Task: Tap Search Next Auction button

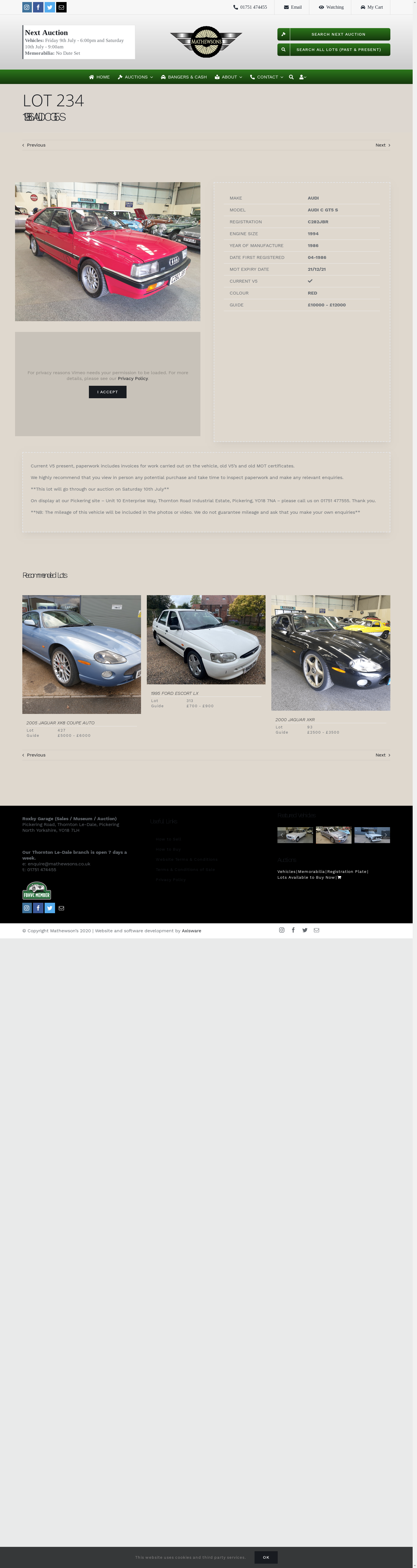Action: (334, 34)
